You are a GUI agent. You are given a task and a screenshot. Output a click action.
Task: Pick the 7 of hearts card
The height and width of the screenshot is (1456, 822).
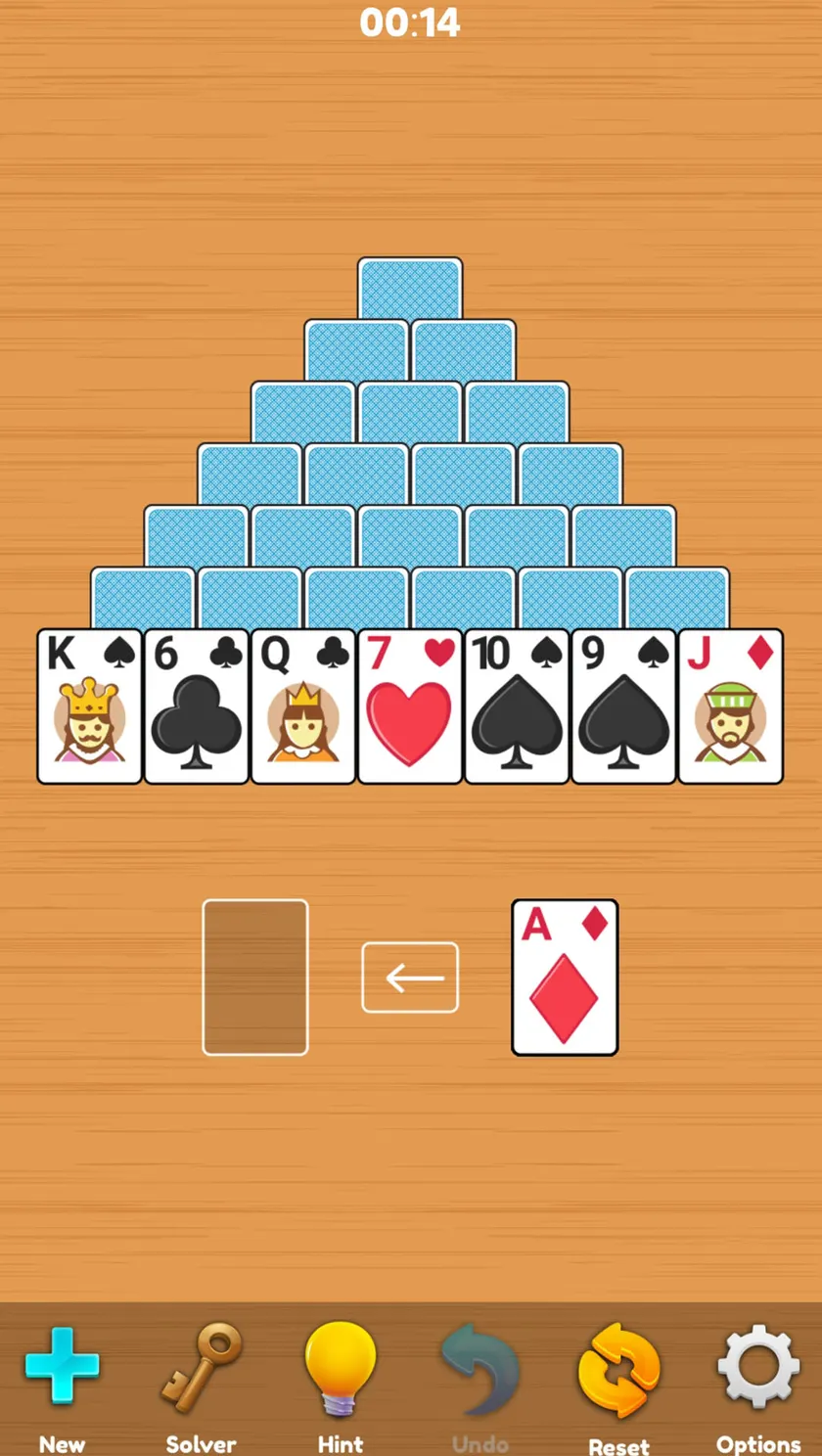click(x=410, y=706)
